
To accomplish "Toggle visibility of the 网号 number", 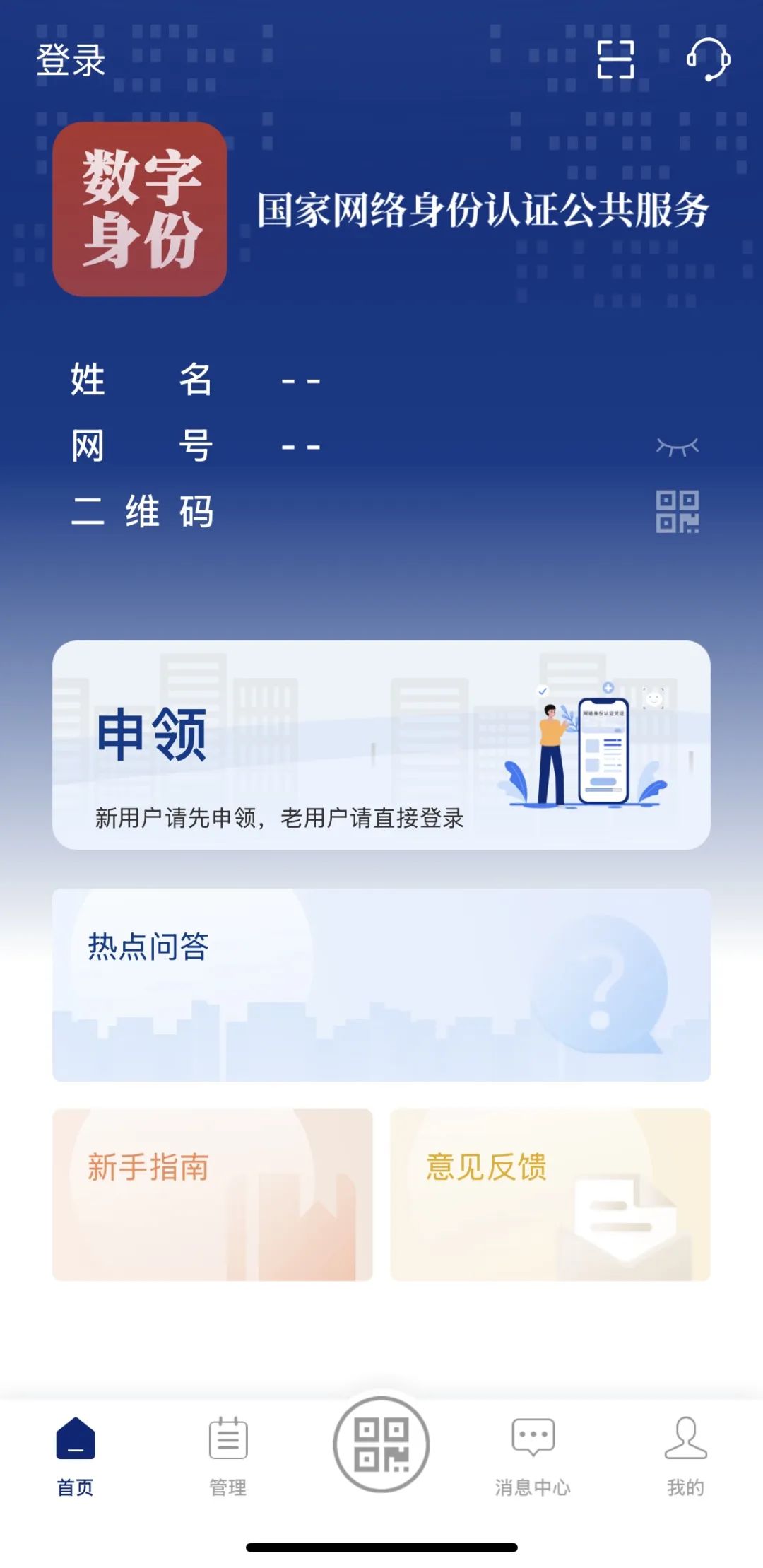I will pyautogui.click(x=677, y=447).
